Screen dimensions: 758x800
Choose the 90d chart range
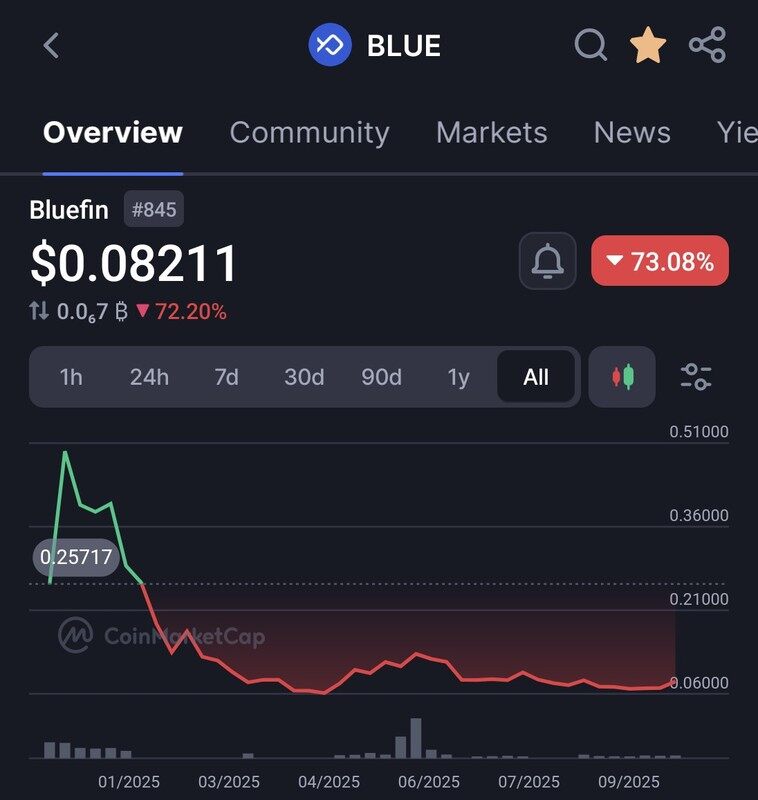coord(381,377)
